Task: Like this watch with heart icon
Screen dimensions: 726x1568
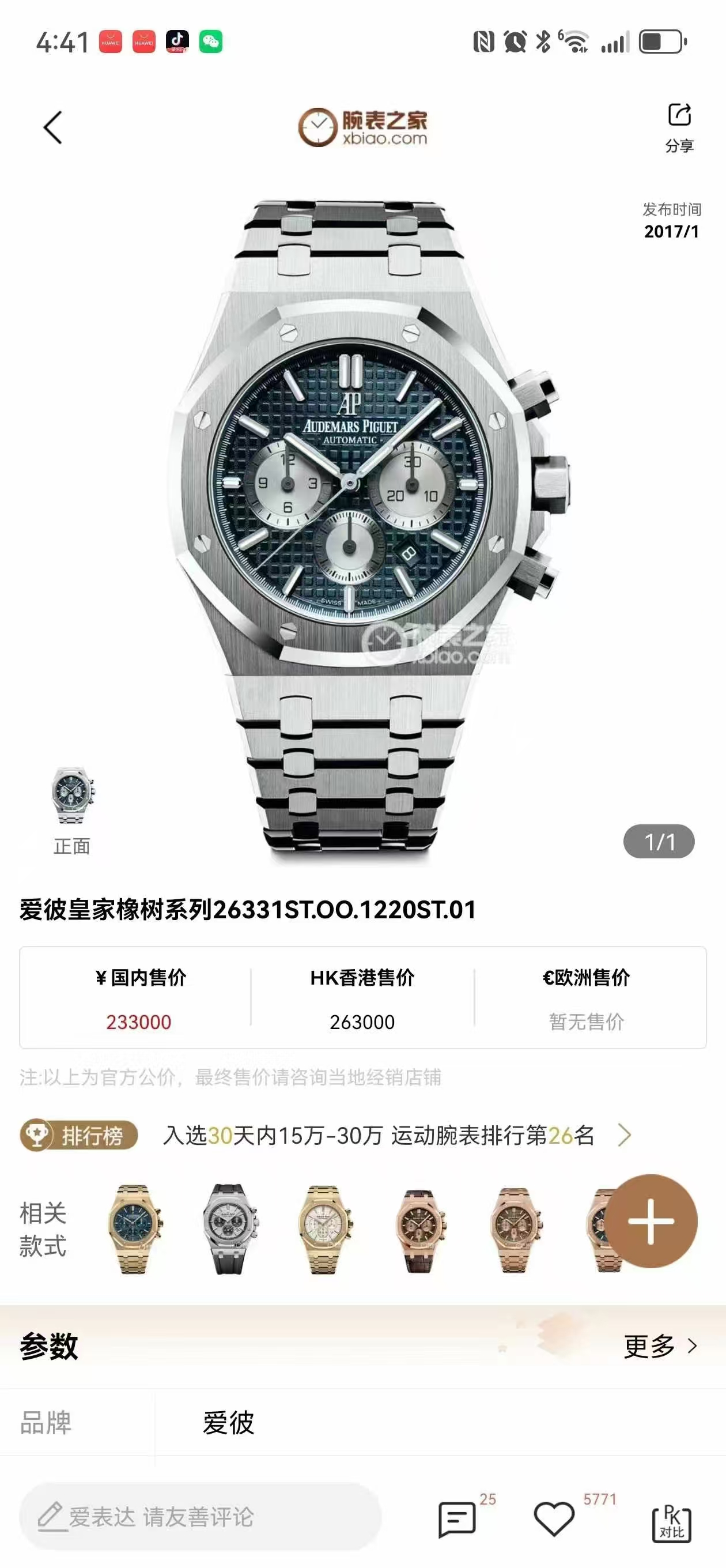Action: coord(554,1518)
